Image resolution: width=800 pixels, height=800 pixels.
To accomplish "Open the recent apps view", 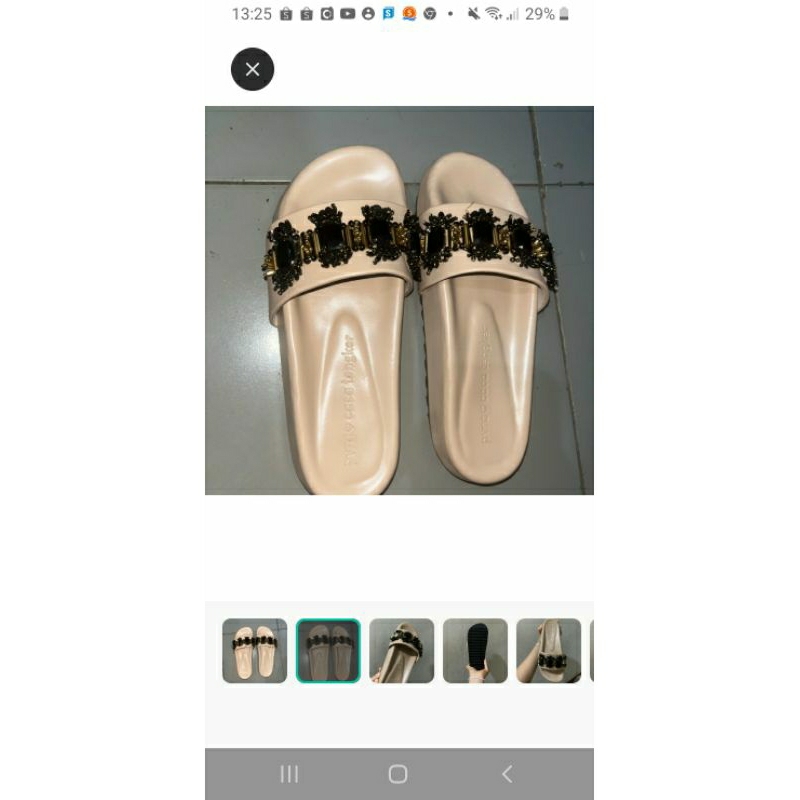I will [x=289, y=773].
